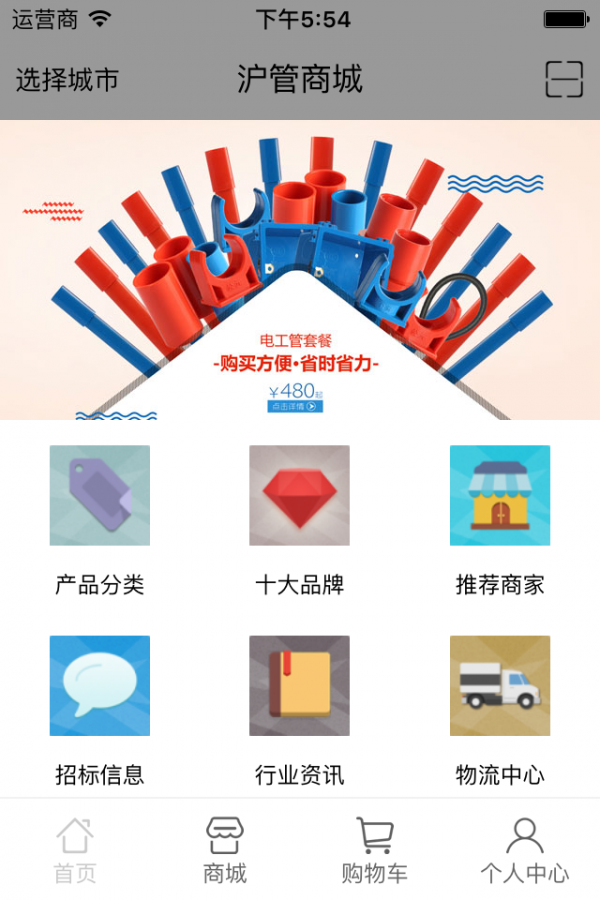Screen dimensions: 600x900
Task: Open 产品分类 category tile
Action: [x=100, y=496]
